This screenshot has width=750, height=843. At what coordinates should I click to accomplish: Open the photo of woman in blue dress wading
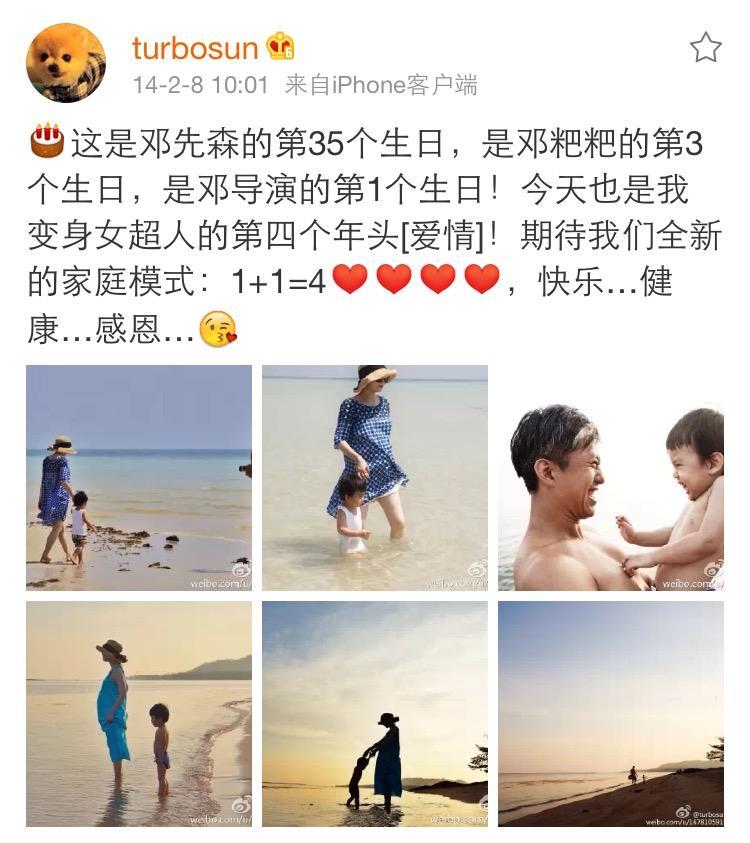[375, 477]
